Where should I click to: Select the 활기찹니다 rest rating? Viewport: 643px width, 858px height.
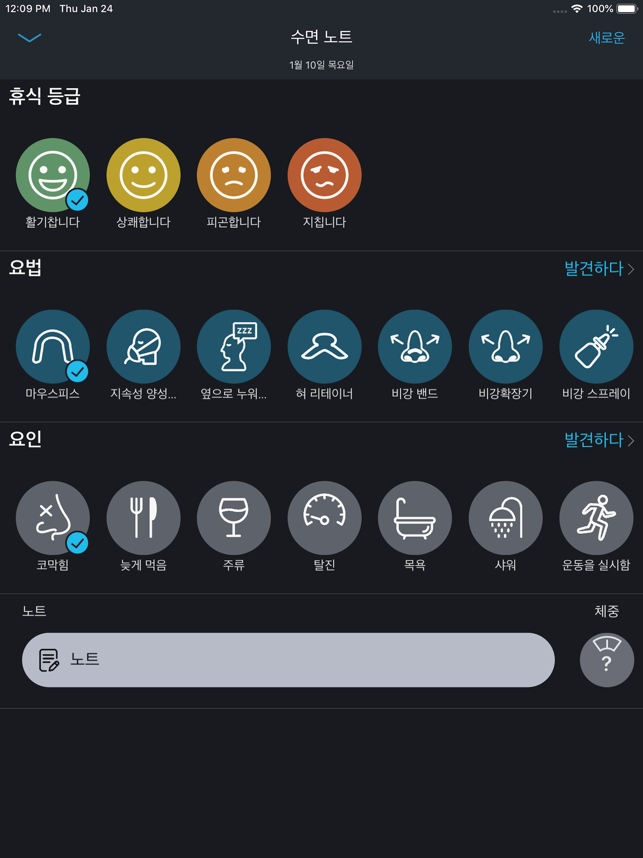(x=52, y=176)
